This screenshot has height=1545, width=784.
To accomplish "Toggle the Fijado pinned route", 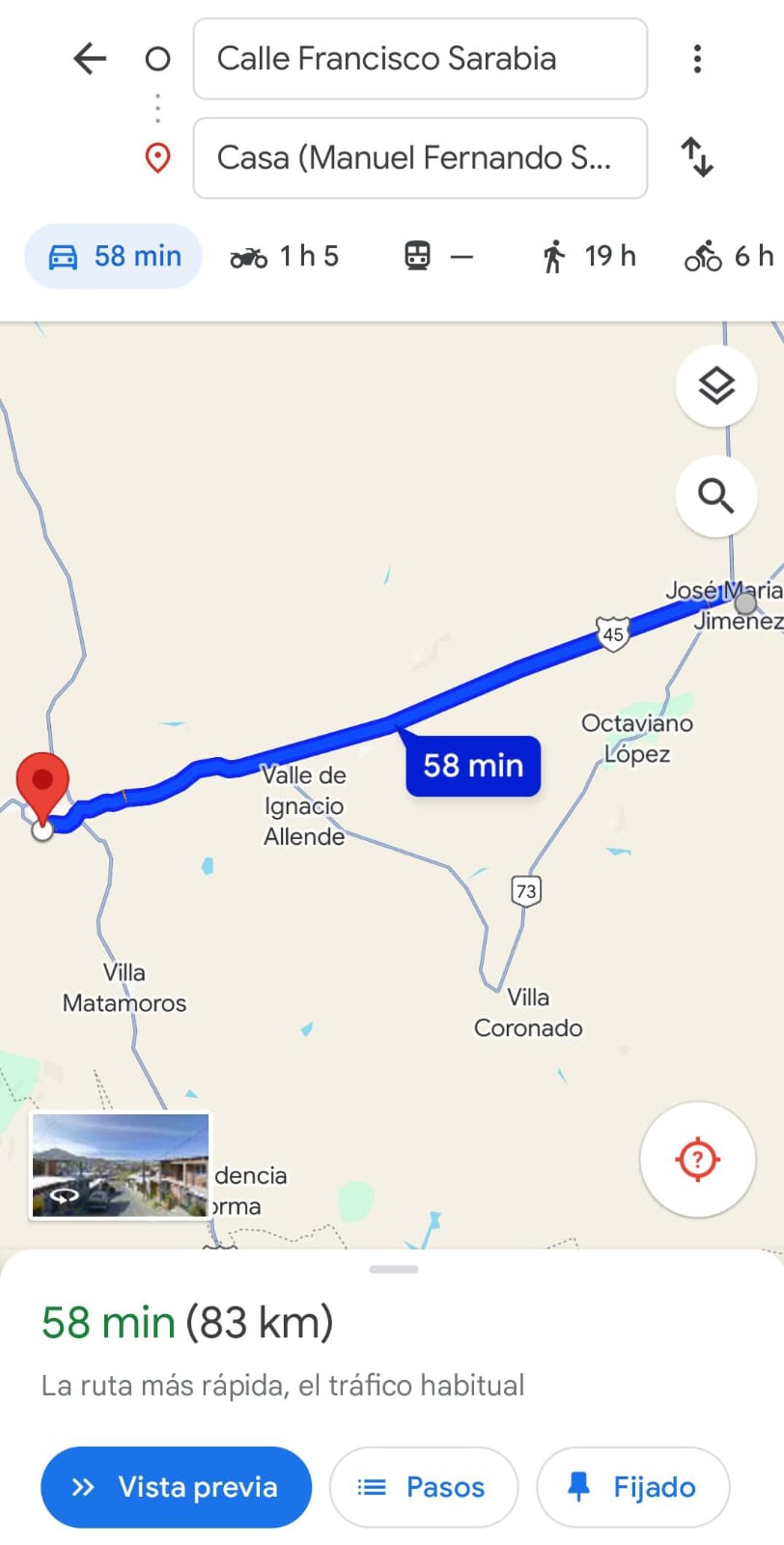I will (632, 1487).
